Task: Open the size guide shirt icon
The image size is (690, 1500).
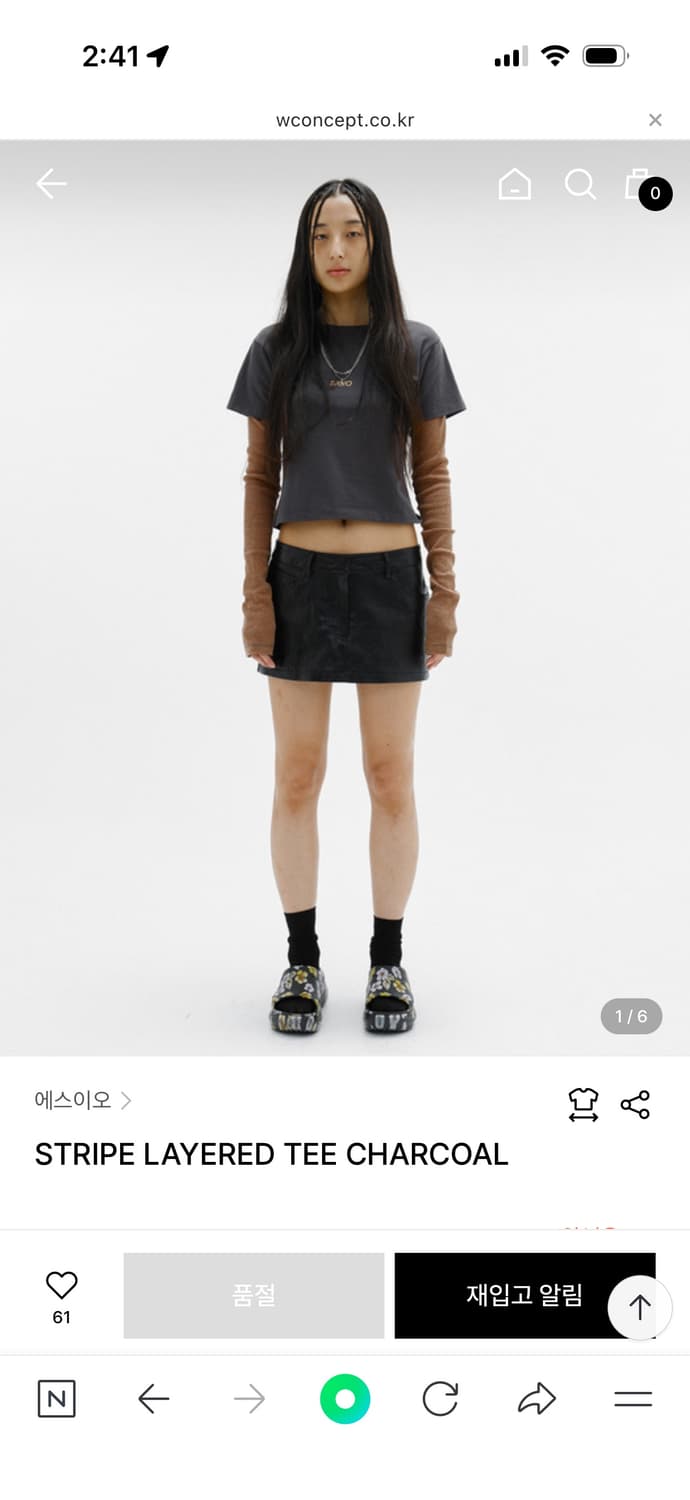Action: point(583,1104)
